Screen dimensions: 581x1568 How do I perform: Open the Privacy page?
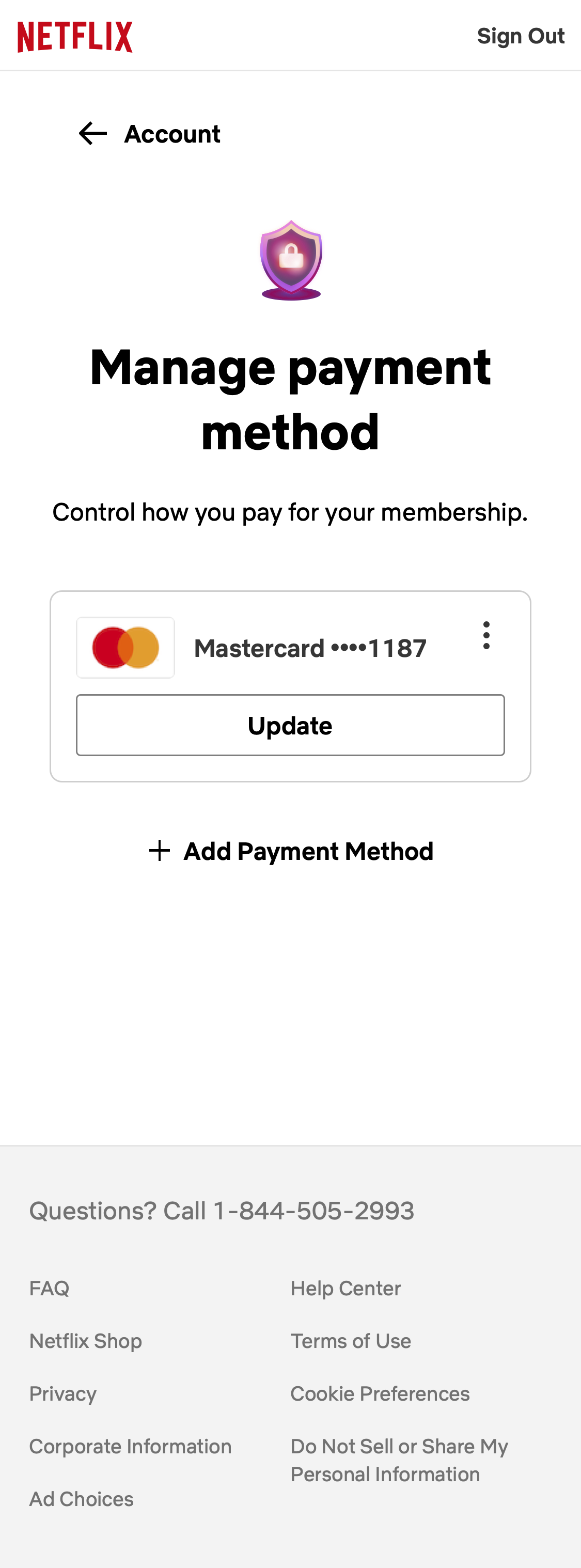pos(62,1393)
